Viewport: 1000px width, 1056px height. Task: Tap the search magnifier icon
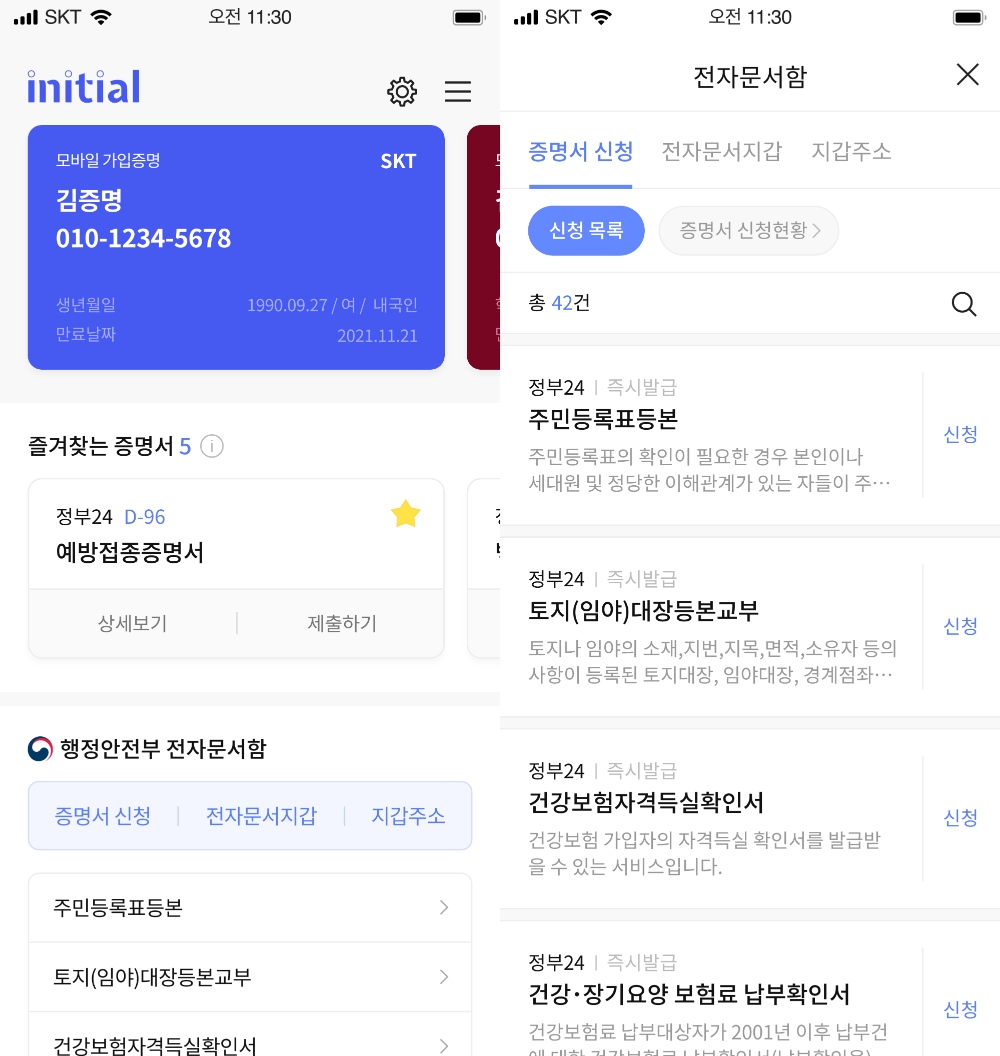pos(963,304)
